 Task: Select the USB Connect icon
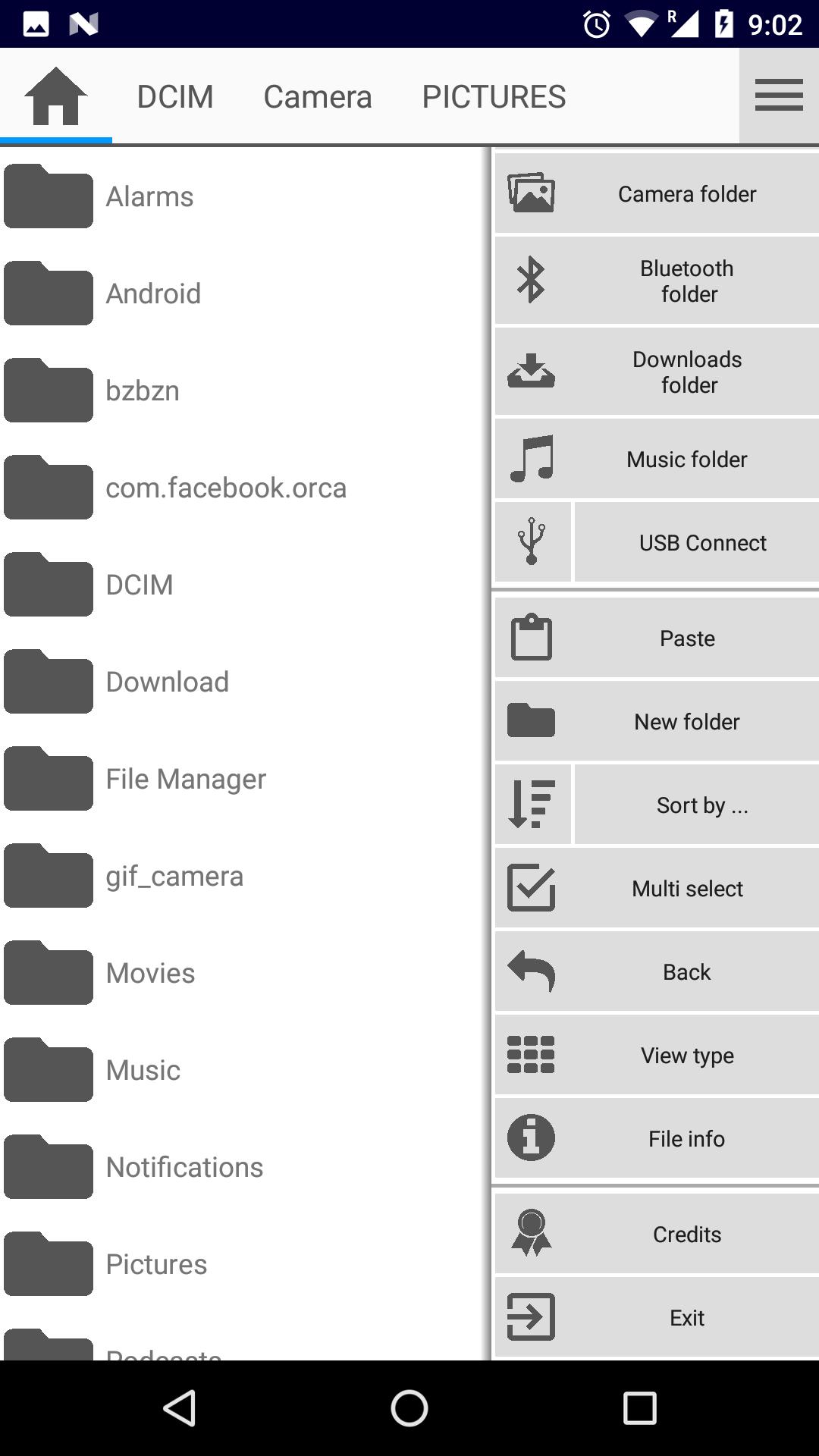tap(532, 541)
